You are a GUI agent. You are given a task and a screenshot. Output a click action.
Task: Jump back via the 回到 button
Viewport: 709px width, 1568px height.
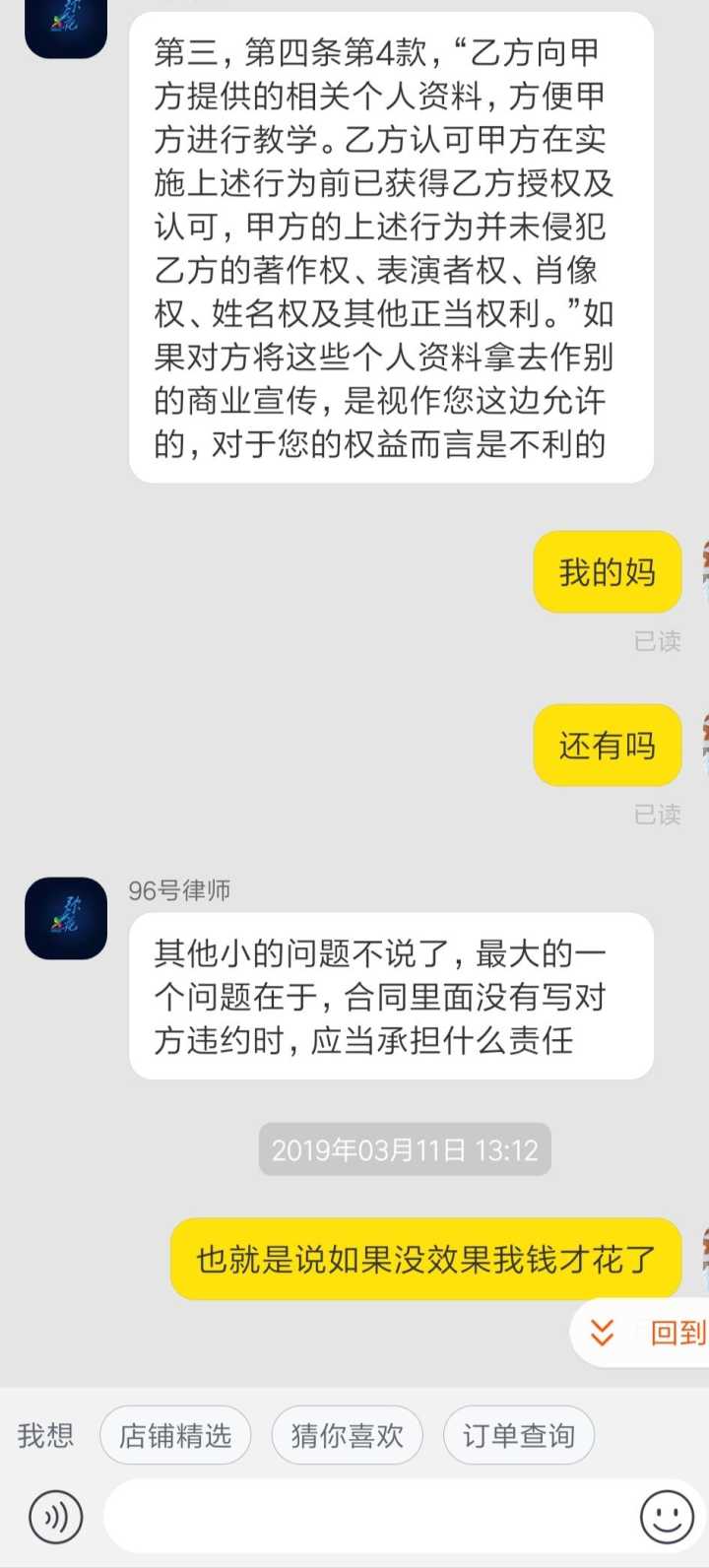point(650,1333)
